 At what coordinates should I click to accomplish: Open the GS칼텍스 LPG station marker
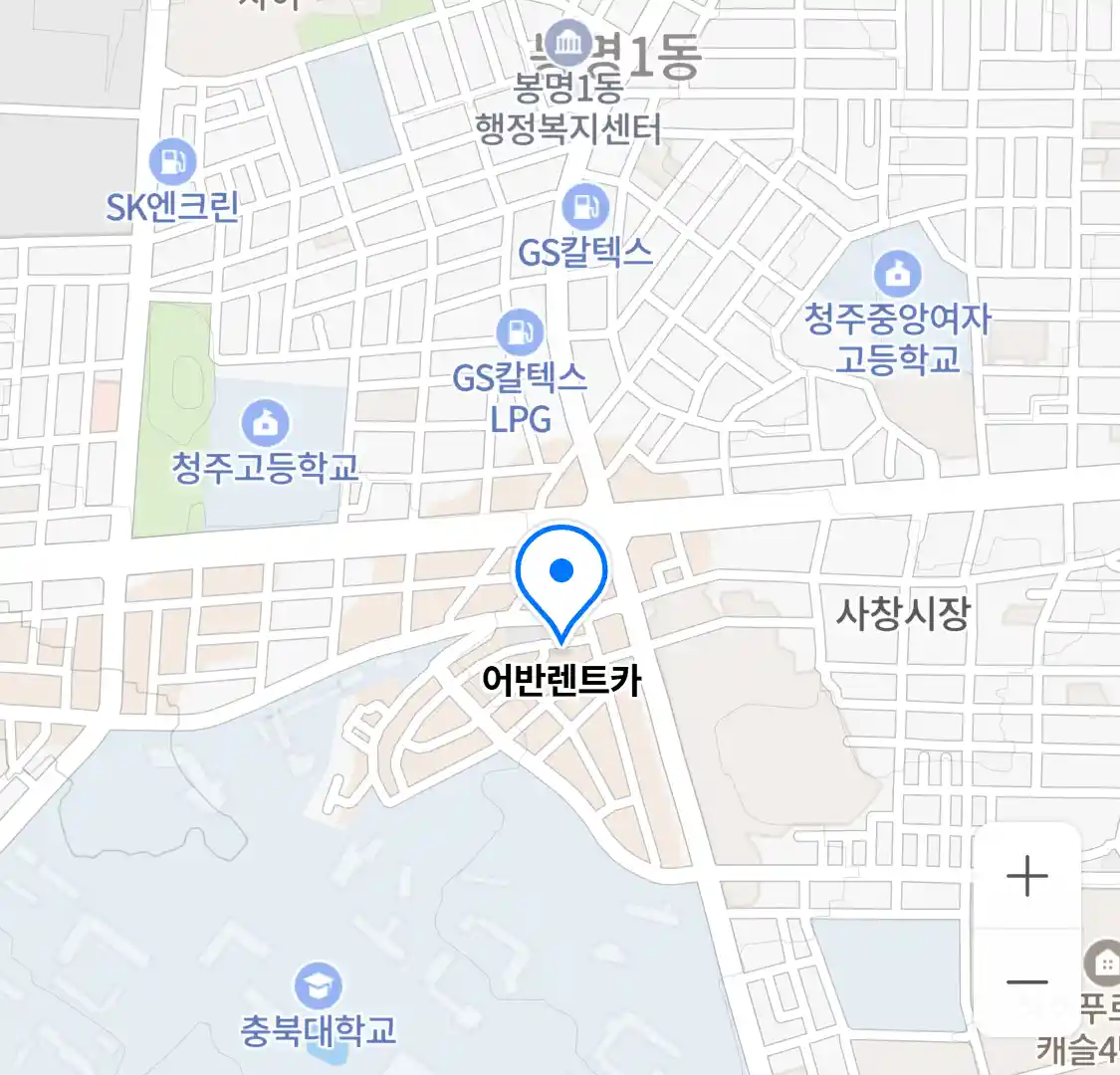pyautogui.click(x=519, y=330)
